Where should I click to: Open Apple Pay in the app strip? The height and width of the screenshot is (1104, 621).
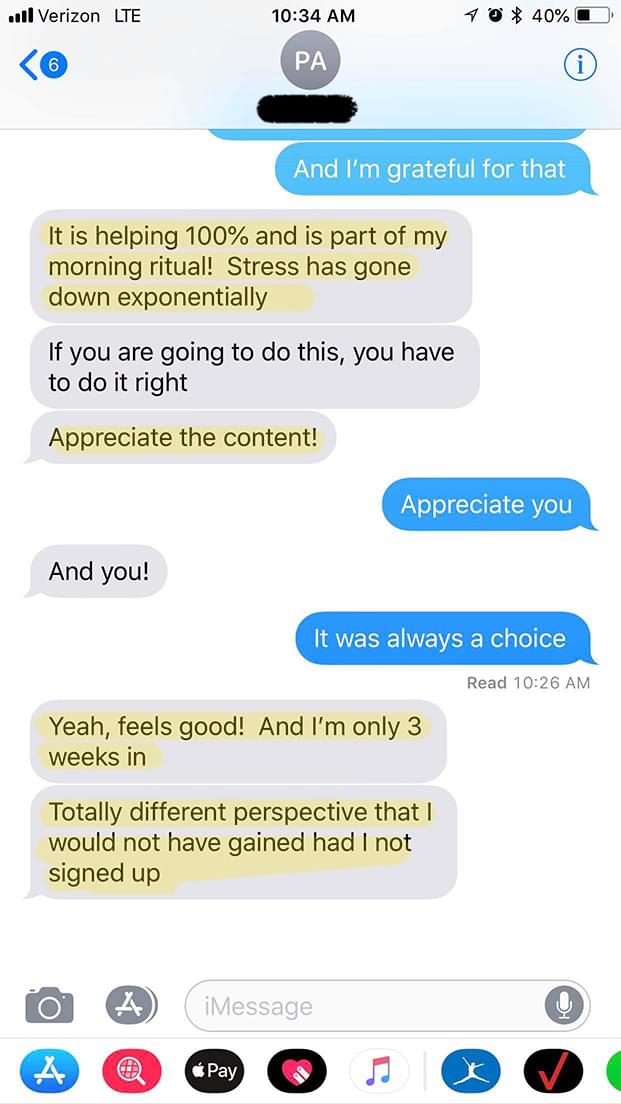click(213, 1071)
